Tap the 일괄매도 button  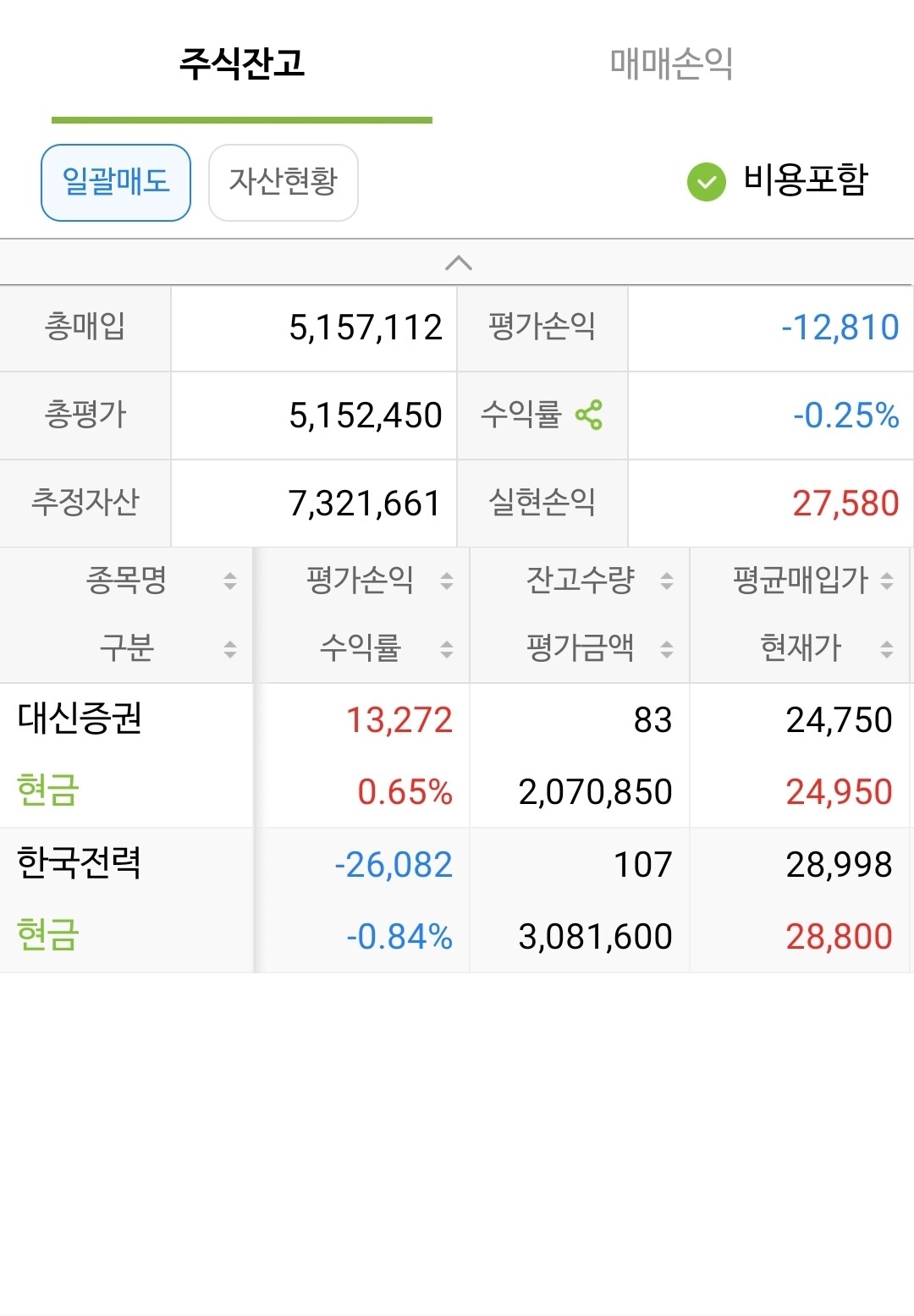pos(116,182)
